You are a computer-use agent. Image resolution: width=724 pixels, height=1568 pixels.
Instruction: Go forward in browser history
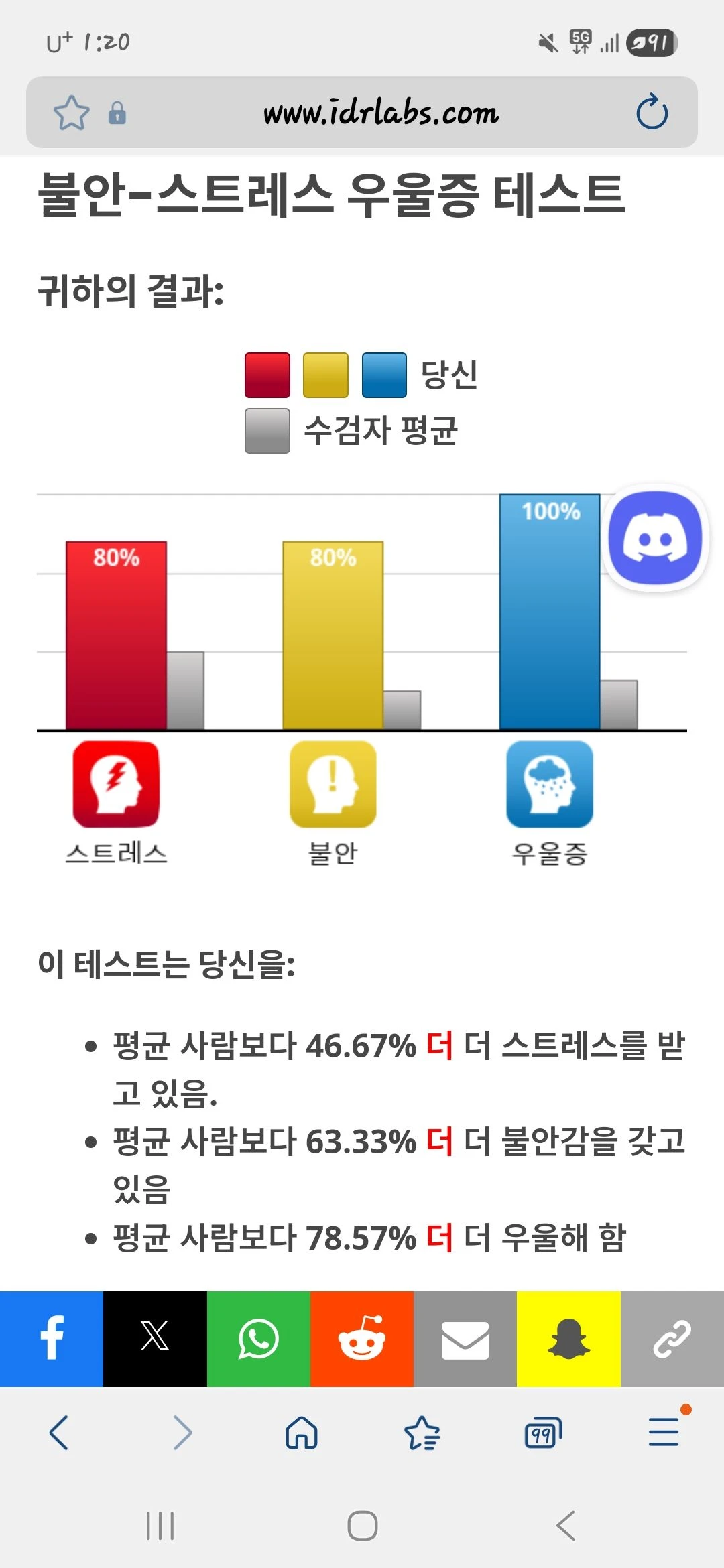coord(182,1433)
